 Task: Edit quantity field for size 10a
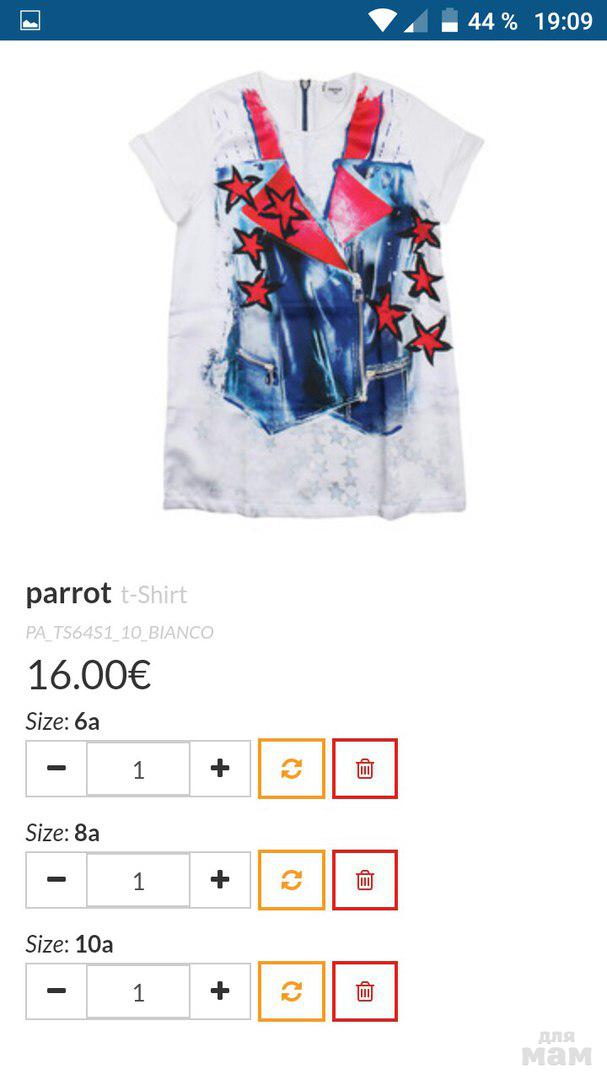[x=138, y=991]
